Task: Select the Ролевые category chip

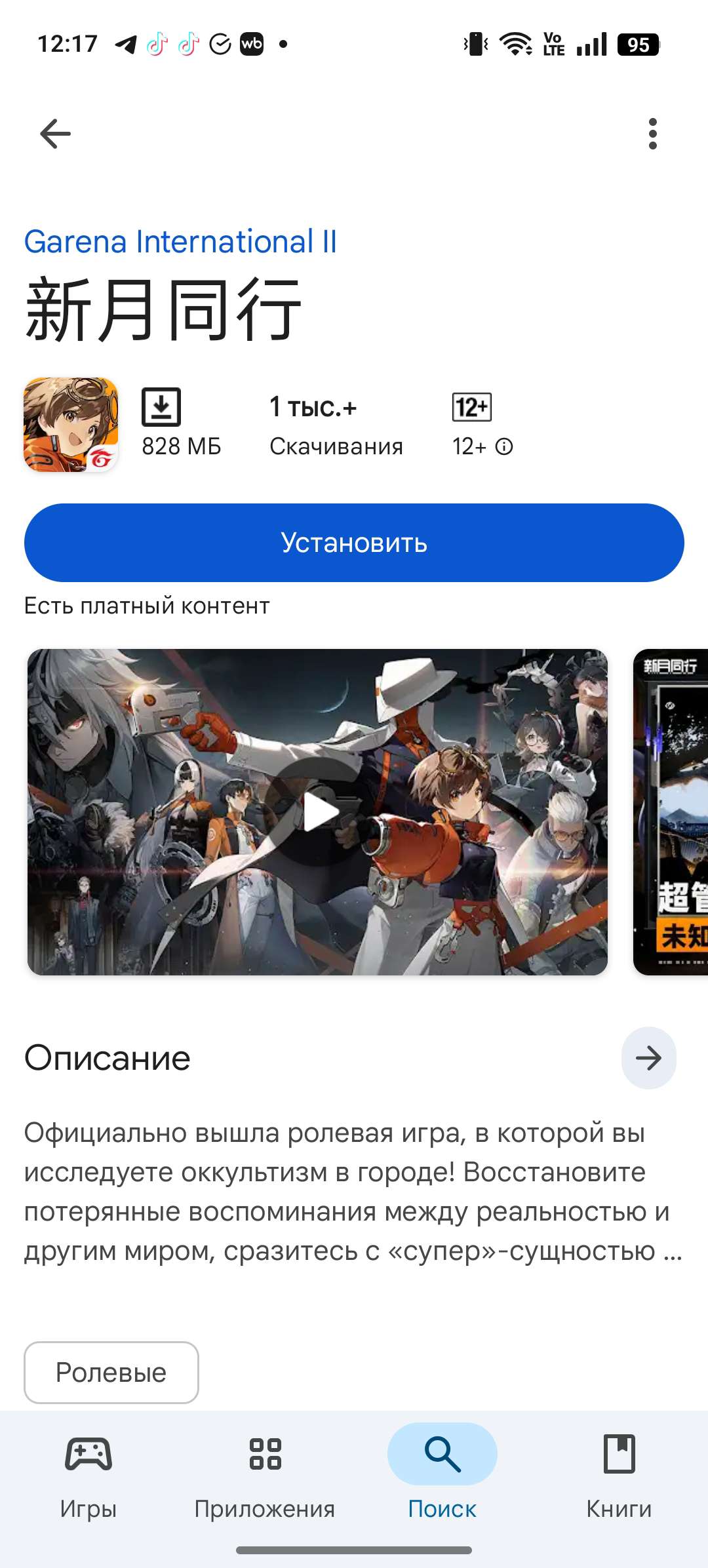Action: pos(111,1372)
